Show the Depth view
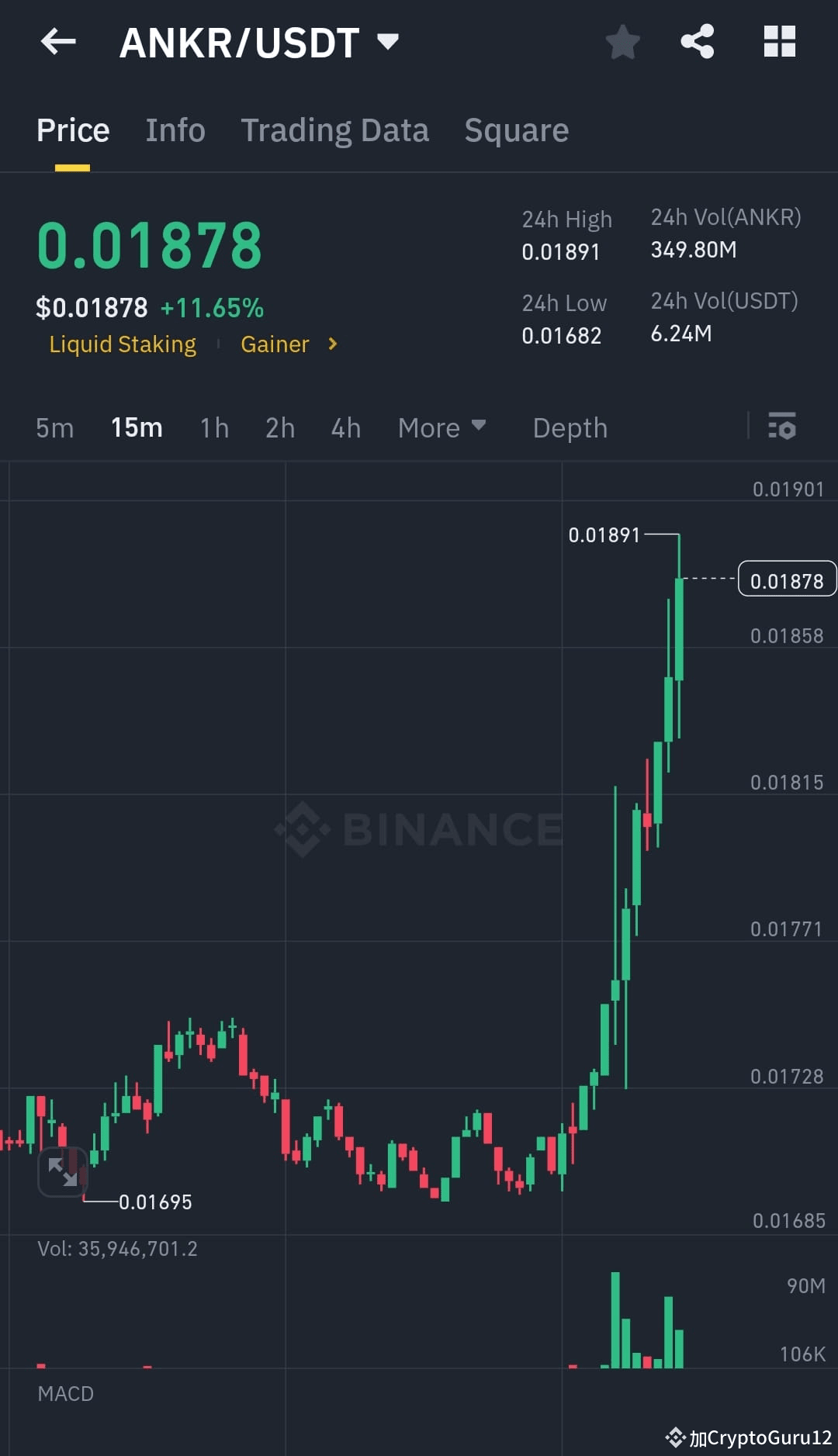The image size is (838, 1456). [569, 427]
